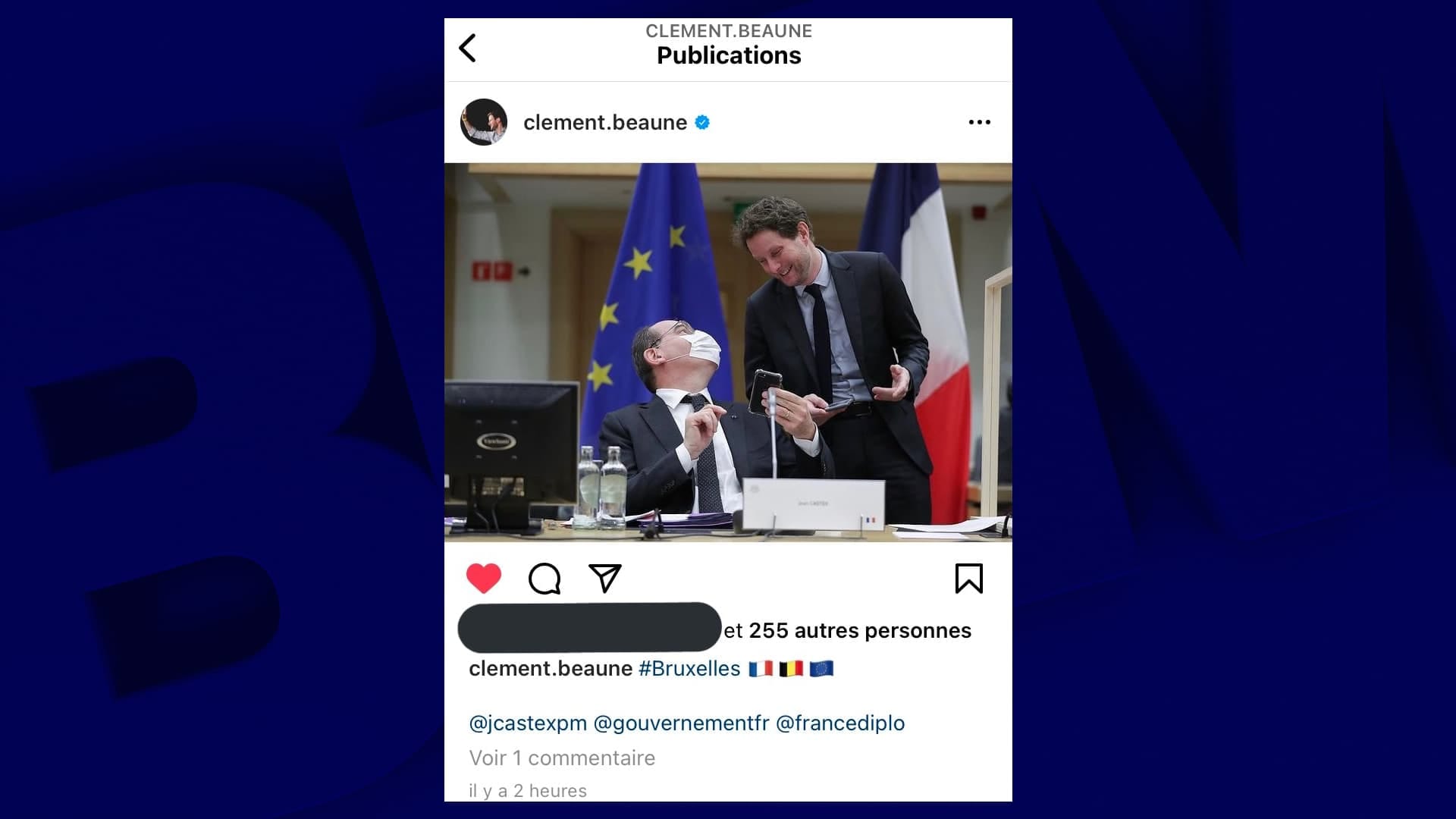Open the comment bubble icon
1456x819 pixels.
pyautogui.click(x=544, y=579)
